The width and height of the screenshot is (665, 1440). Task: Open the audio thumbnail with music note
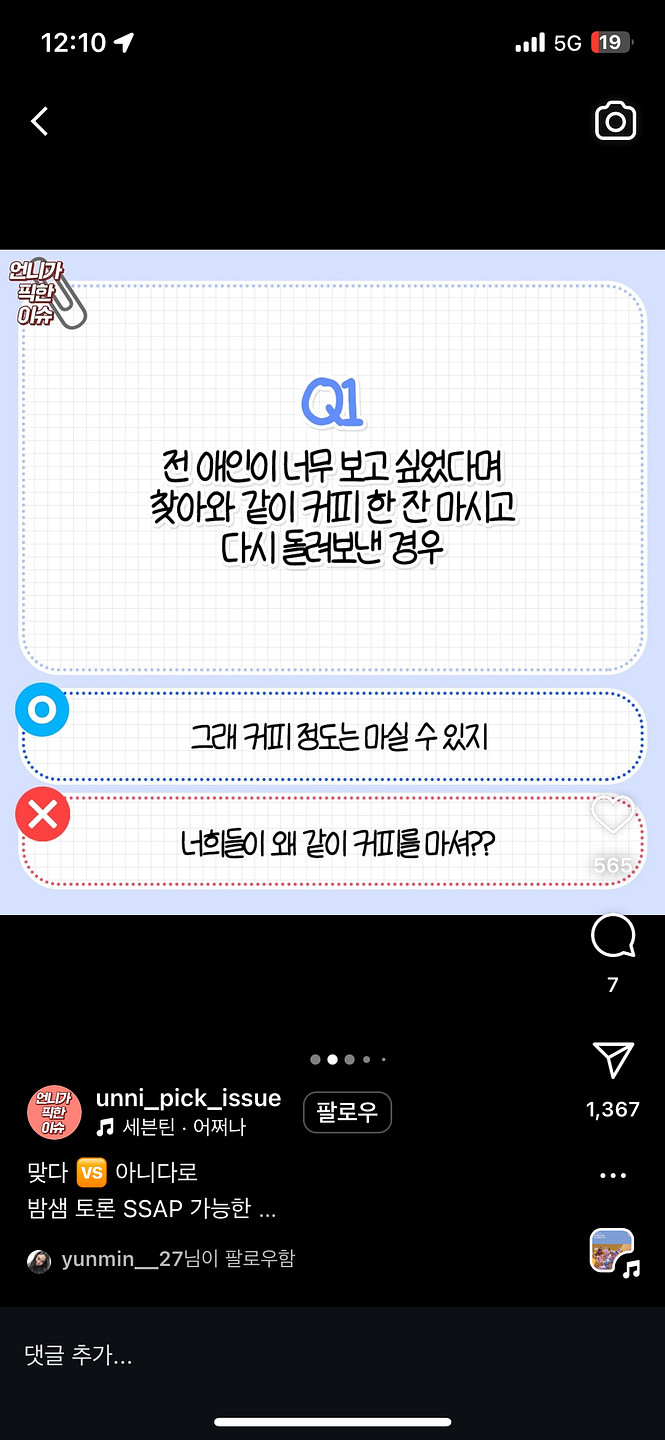612,1251
